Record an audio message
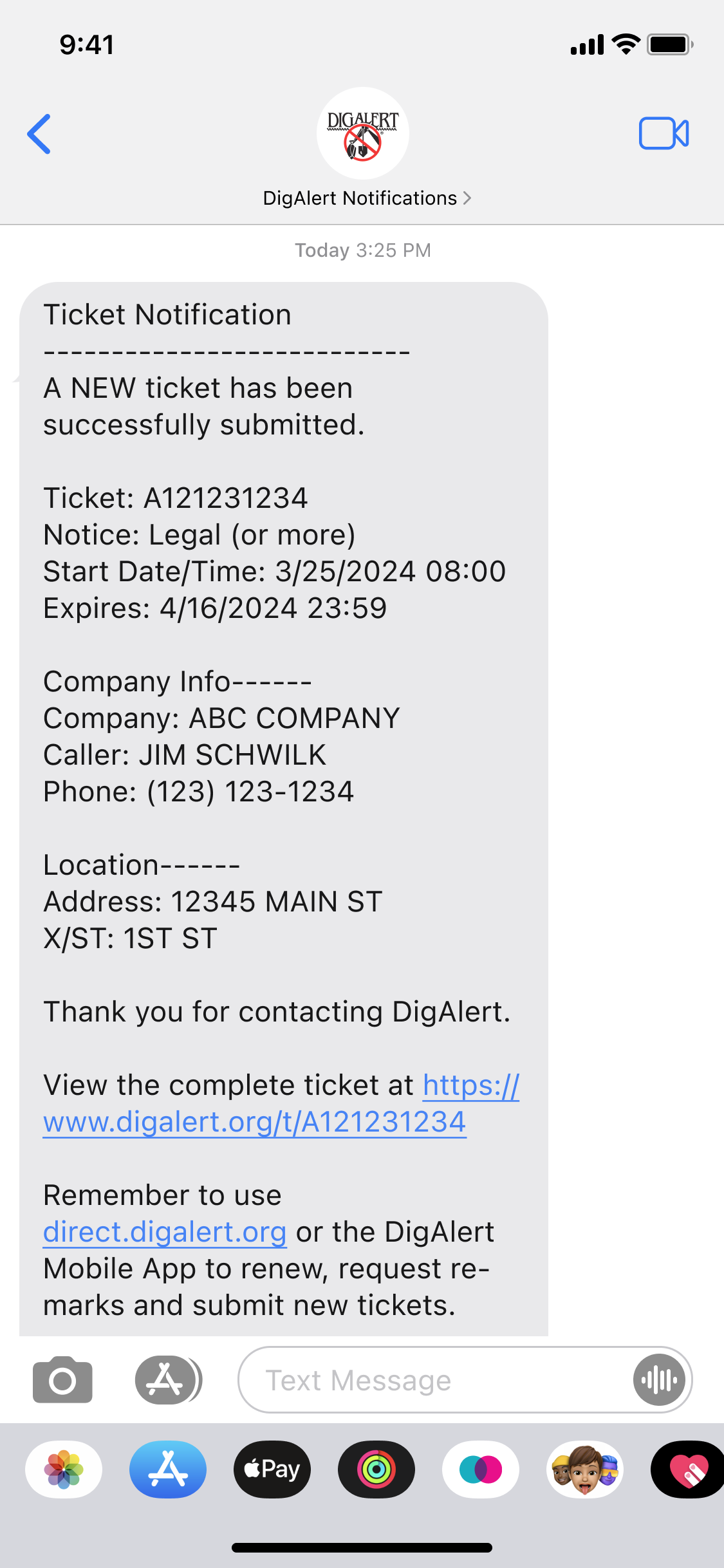 (659, 1380)
